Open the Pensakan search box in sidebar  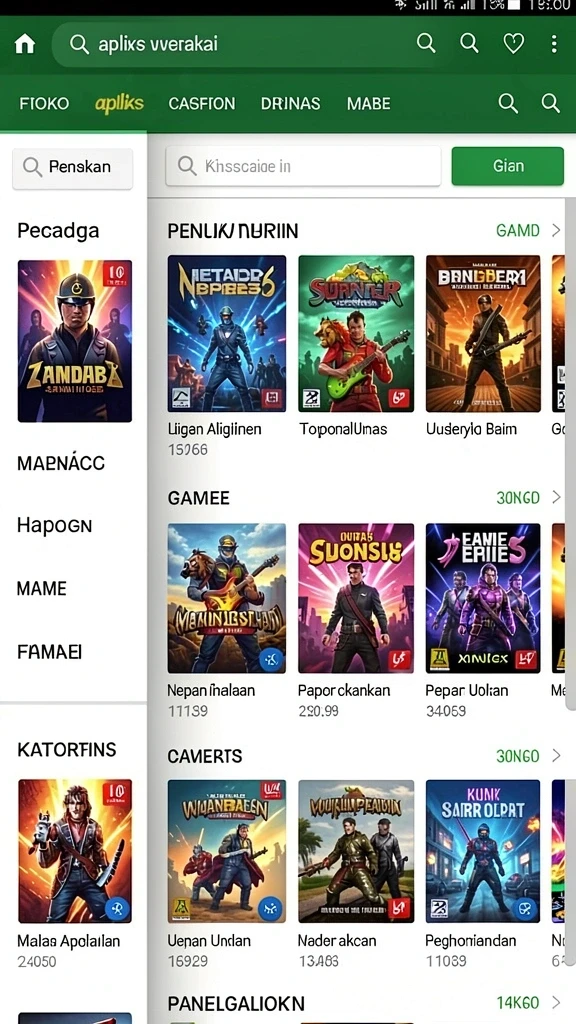point(72,168)
